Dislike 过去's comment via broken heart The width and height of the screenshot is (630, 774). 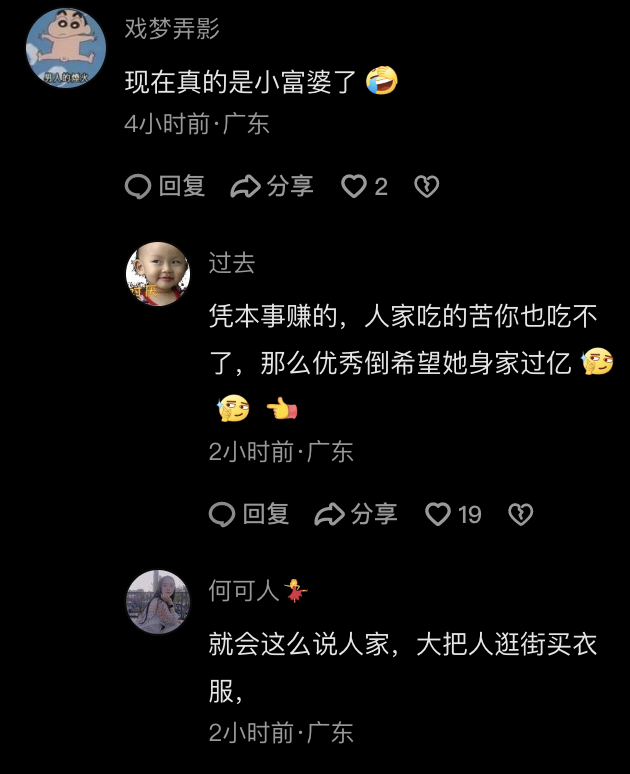coord(520,514)
